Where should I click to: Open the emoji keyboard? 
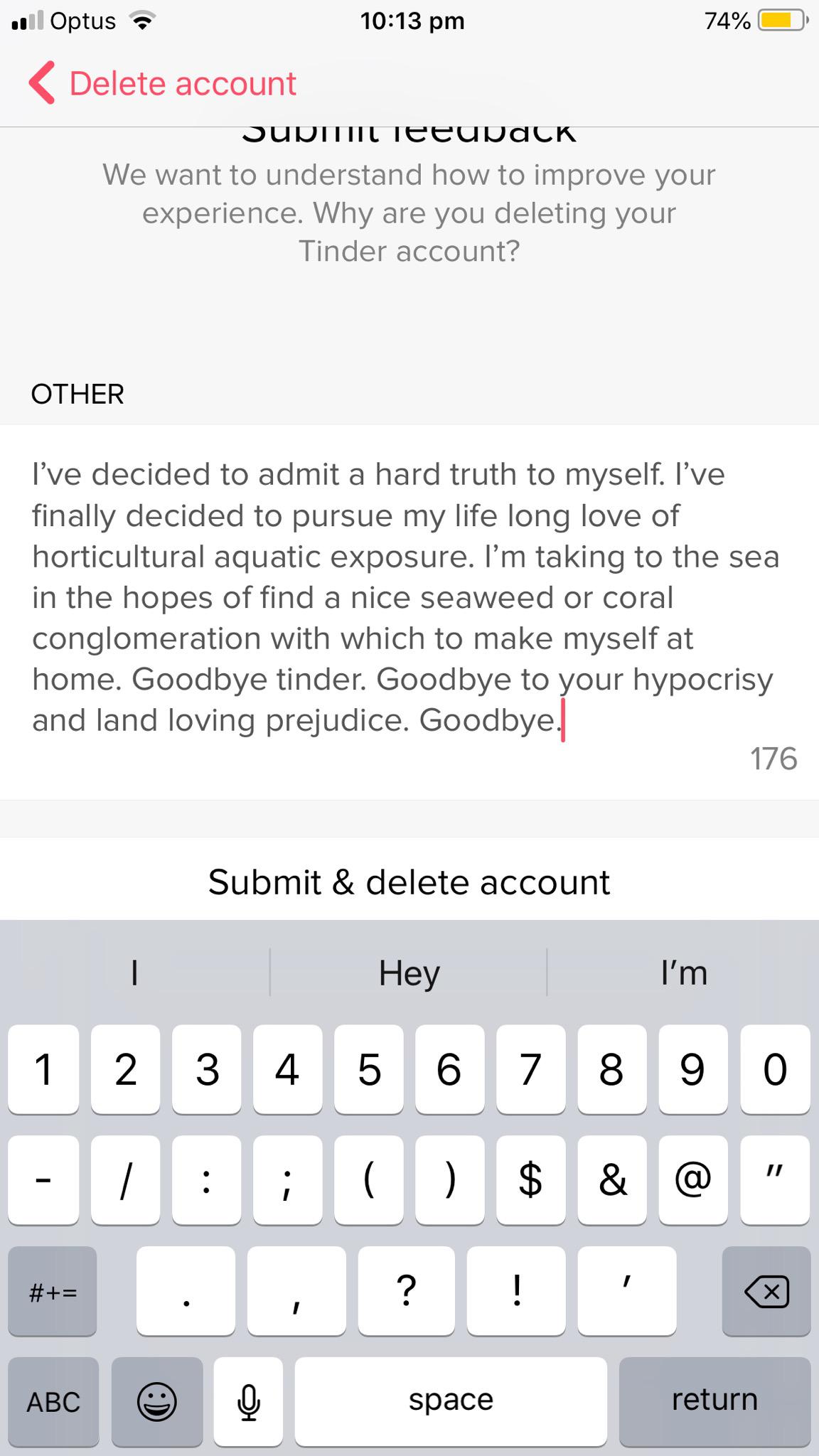(156, 1401)
